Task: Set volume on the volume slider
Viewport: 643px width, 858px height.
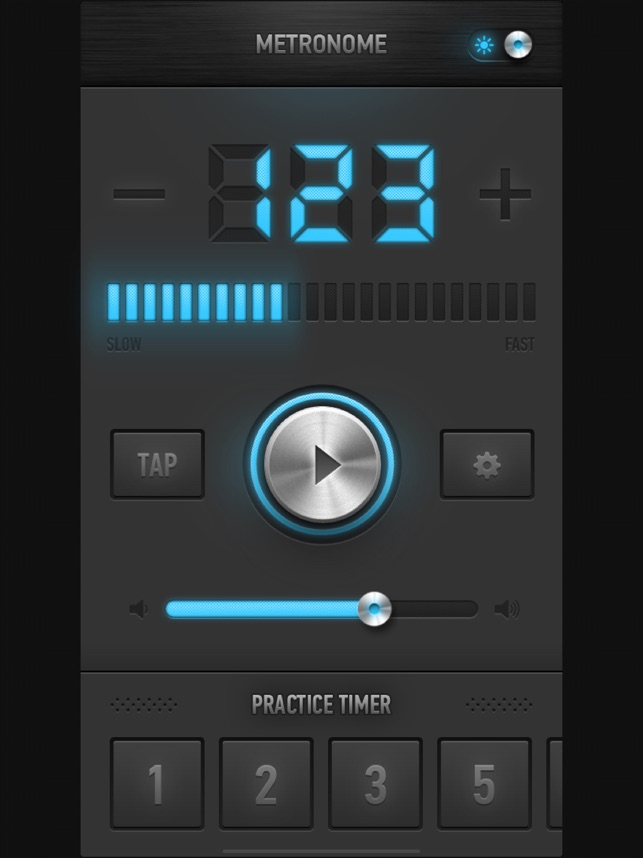Action: (375, 608)
